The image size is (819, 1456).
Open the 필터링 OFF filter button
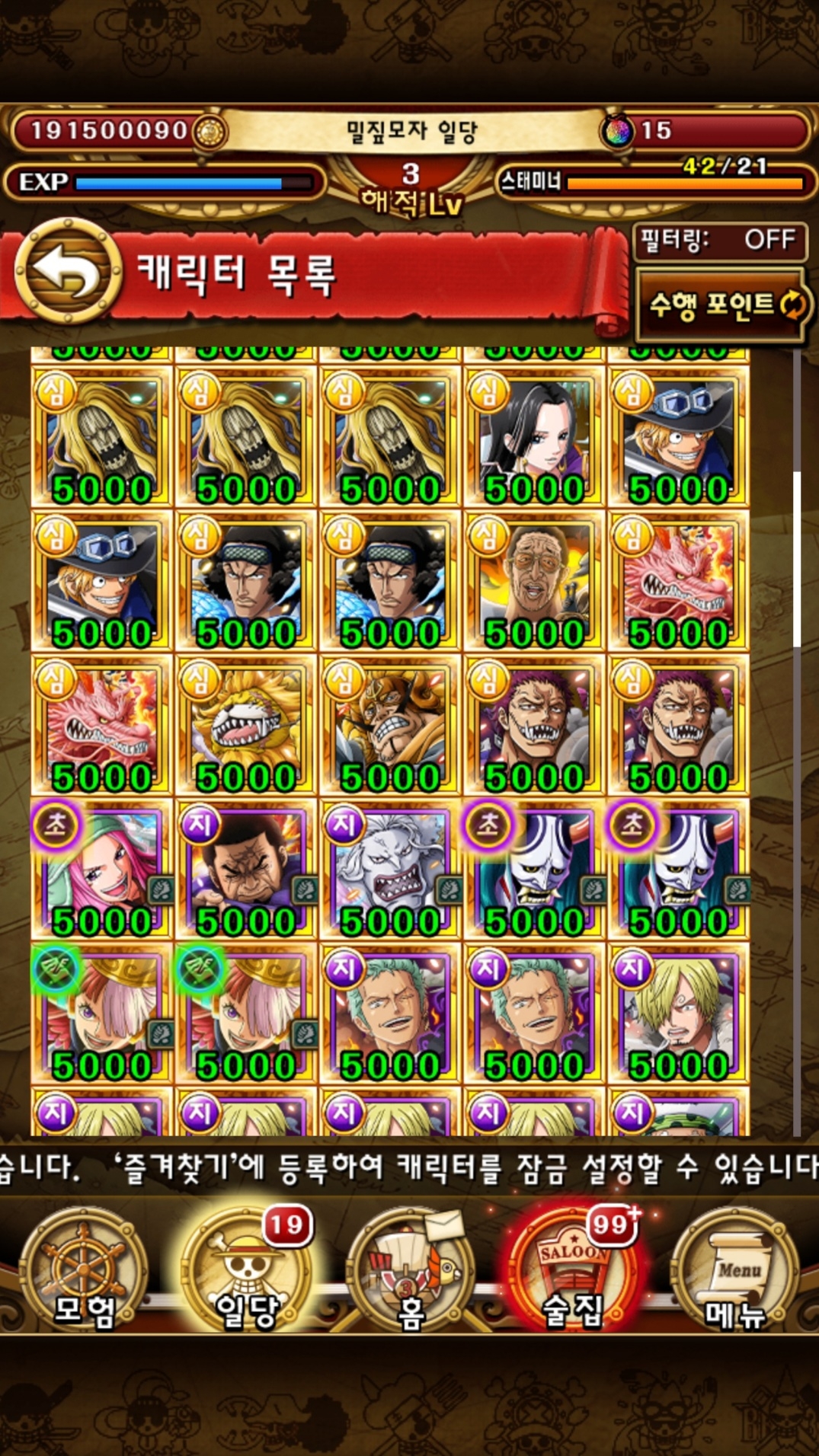coord(719,241)
